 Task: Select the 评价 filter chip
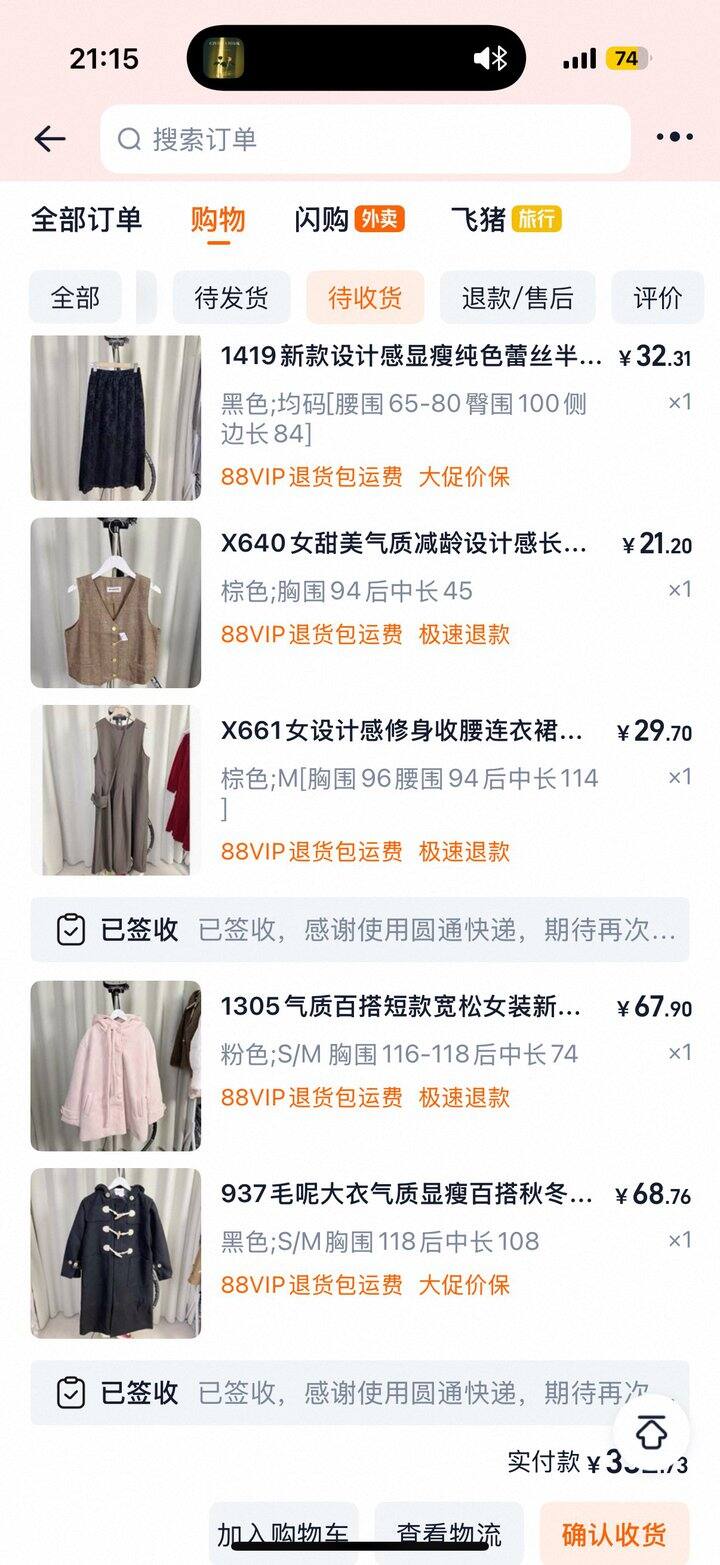point(657,297)
